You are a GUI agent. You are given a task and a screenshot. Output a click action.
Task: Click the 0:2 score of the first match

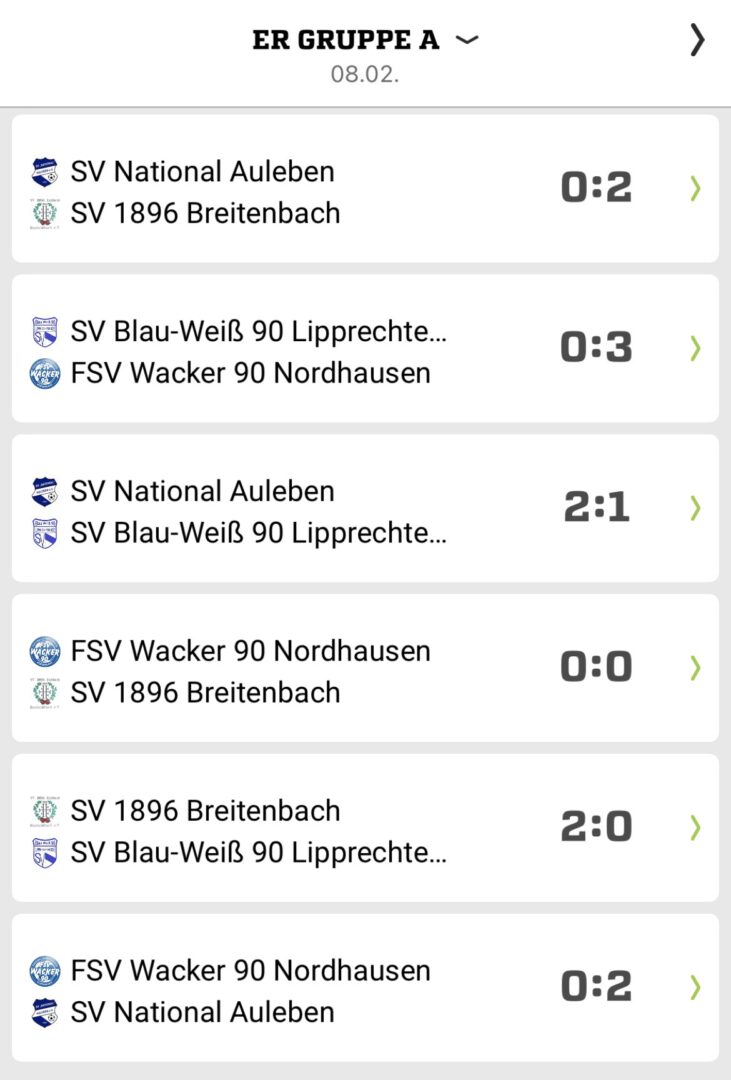pyautogui.click(x=596, y=186)
